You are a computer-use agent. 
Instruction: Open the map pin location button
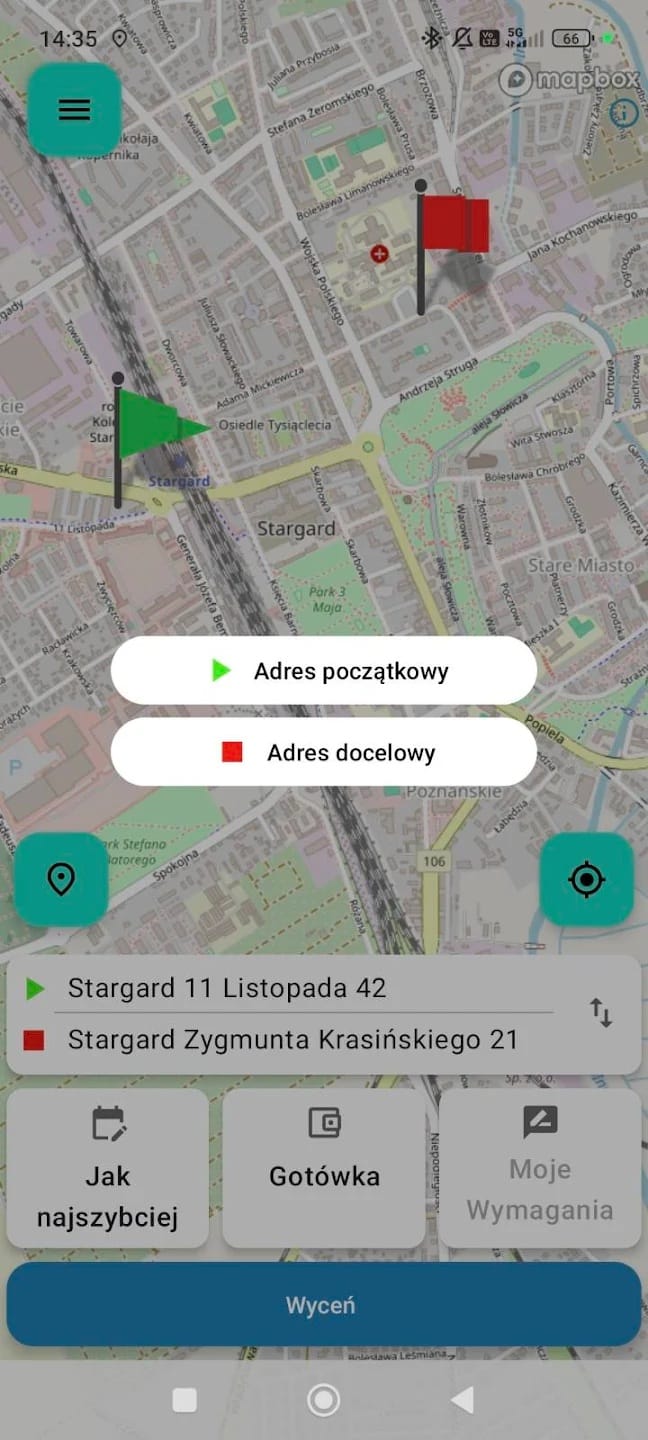coord(61,879)
